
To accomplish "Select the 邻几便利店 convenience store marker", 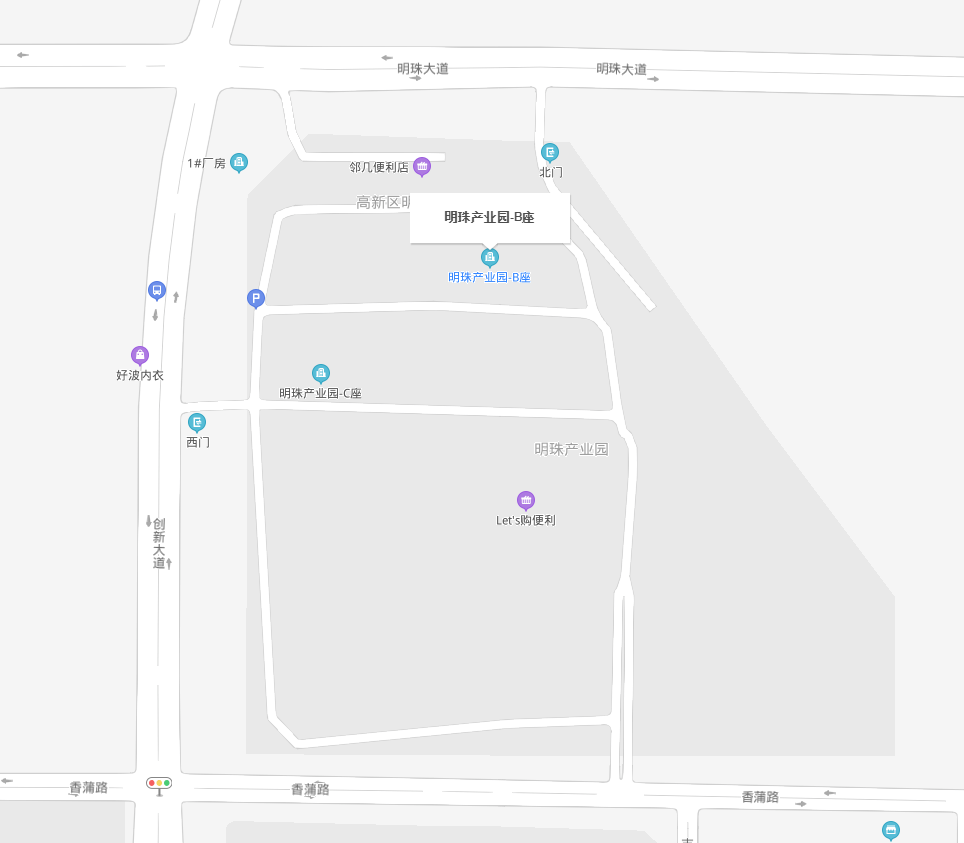I will point(422,166).
